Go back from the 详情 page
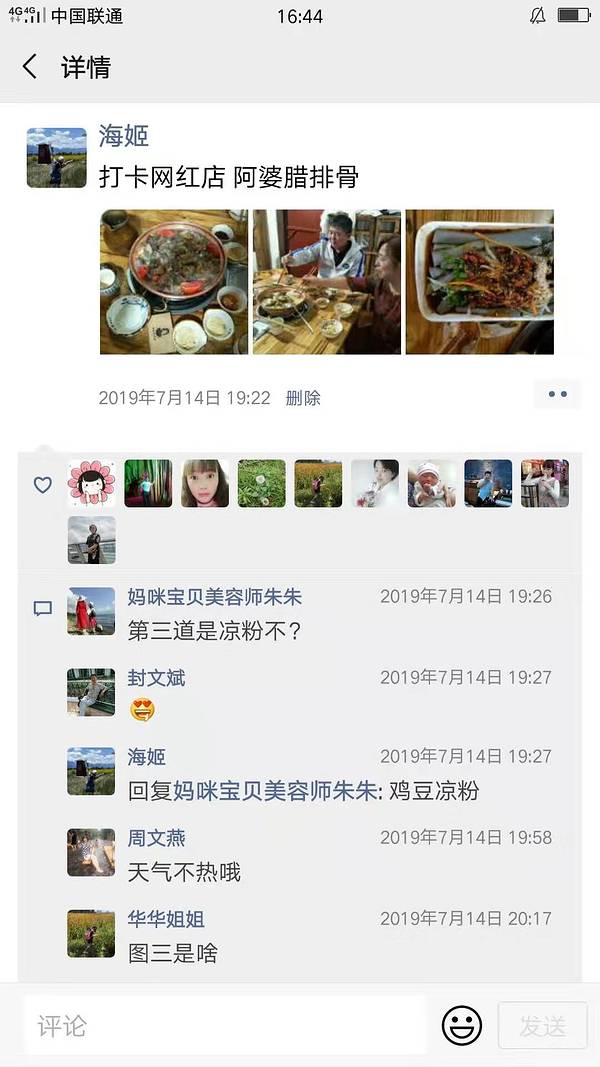 tap(30, 67)
